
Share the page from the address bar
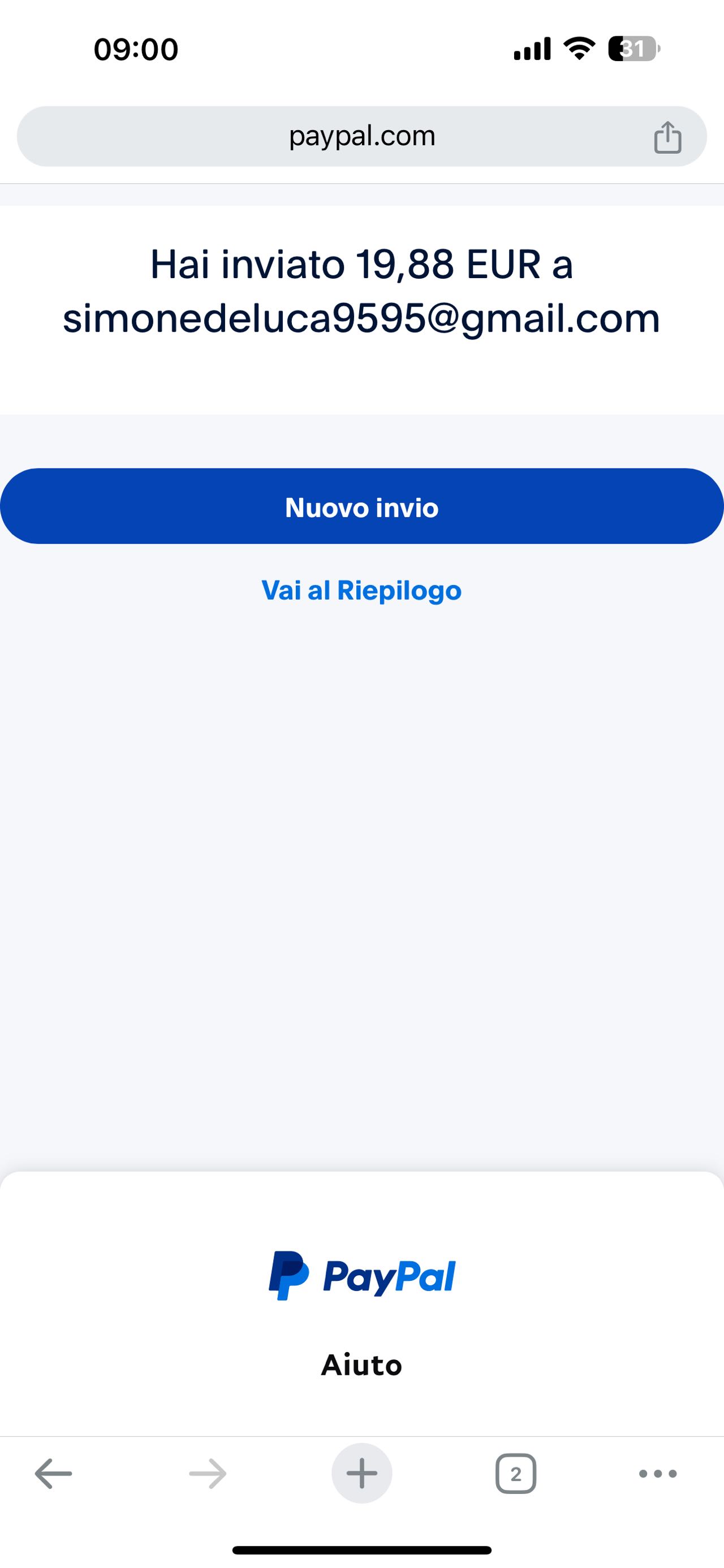(667, 137)
